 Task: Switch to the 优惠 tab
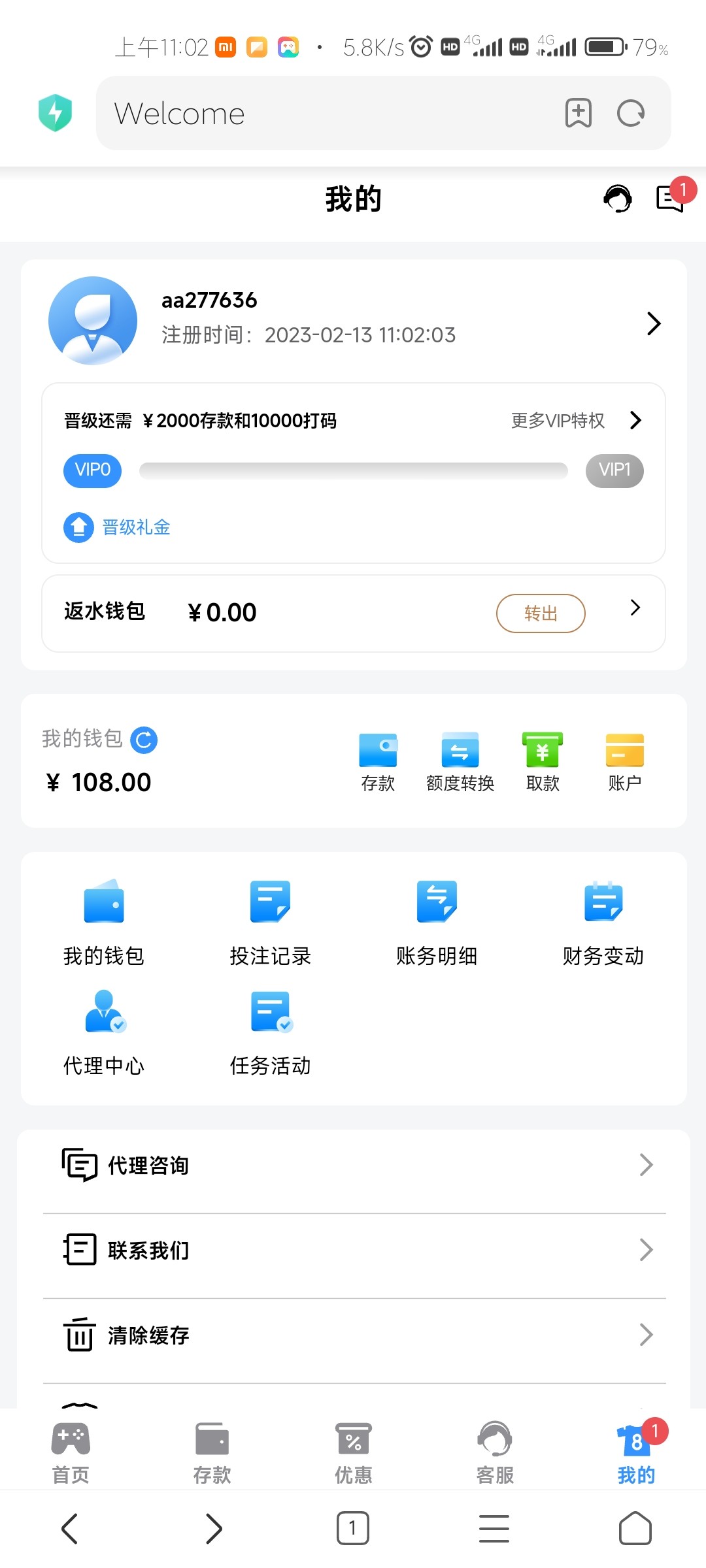tap(354, 1449)
